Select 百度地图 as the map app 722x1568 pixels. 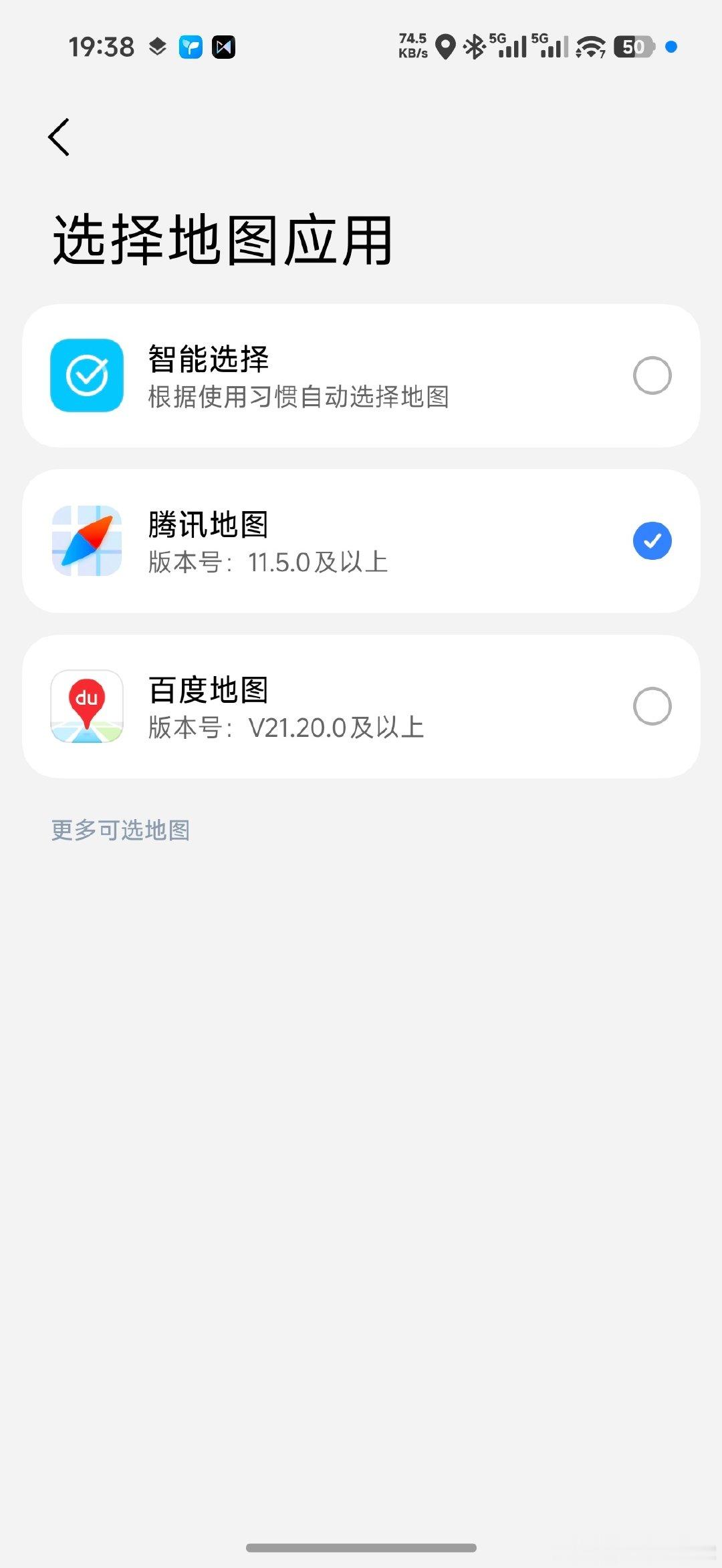pyautogui.click(x=361, y=706)
